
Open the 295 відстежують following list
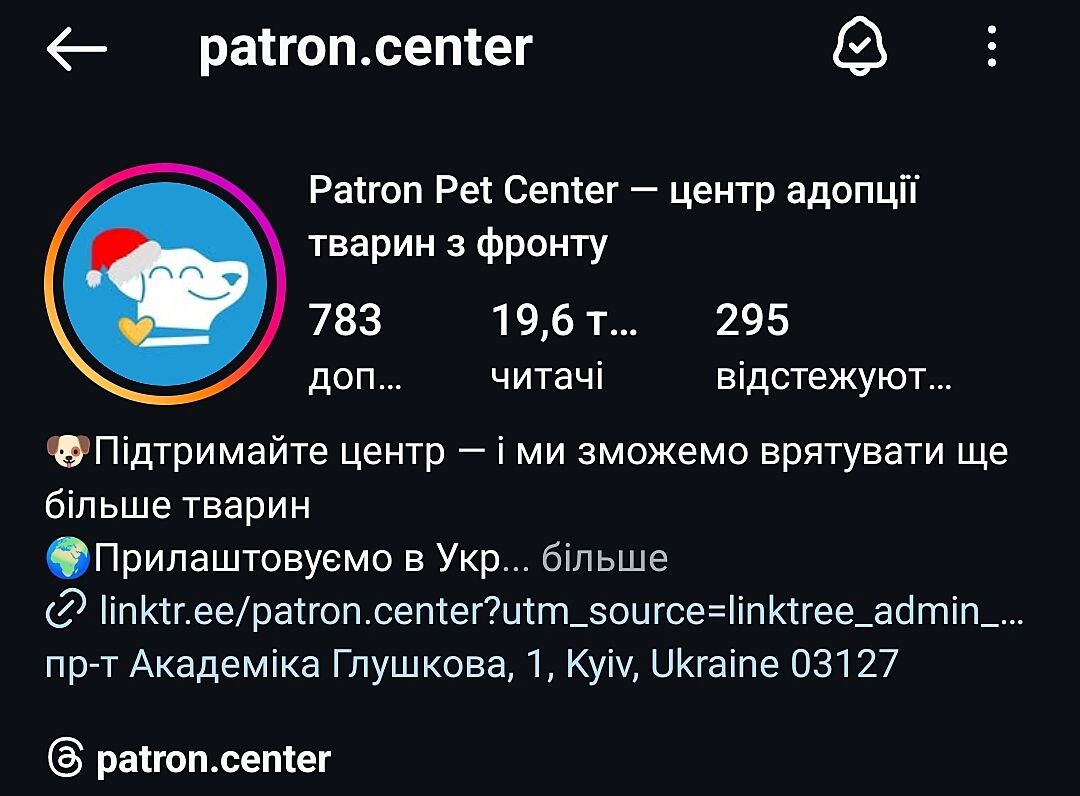click(832, 347)
